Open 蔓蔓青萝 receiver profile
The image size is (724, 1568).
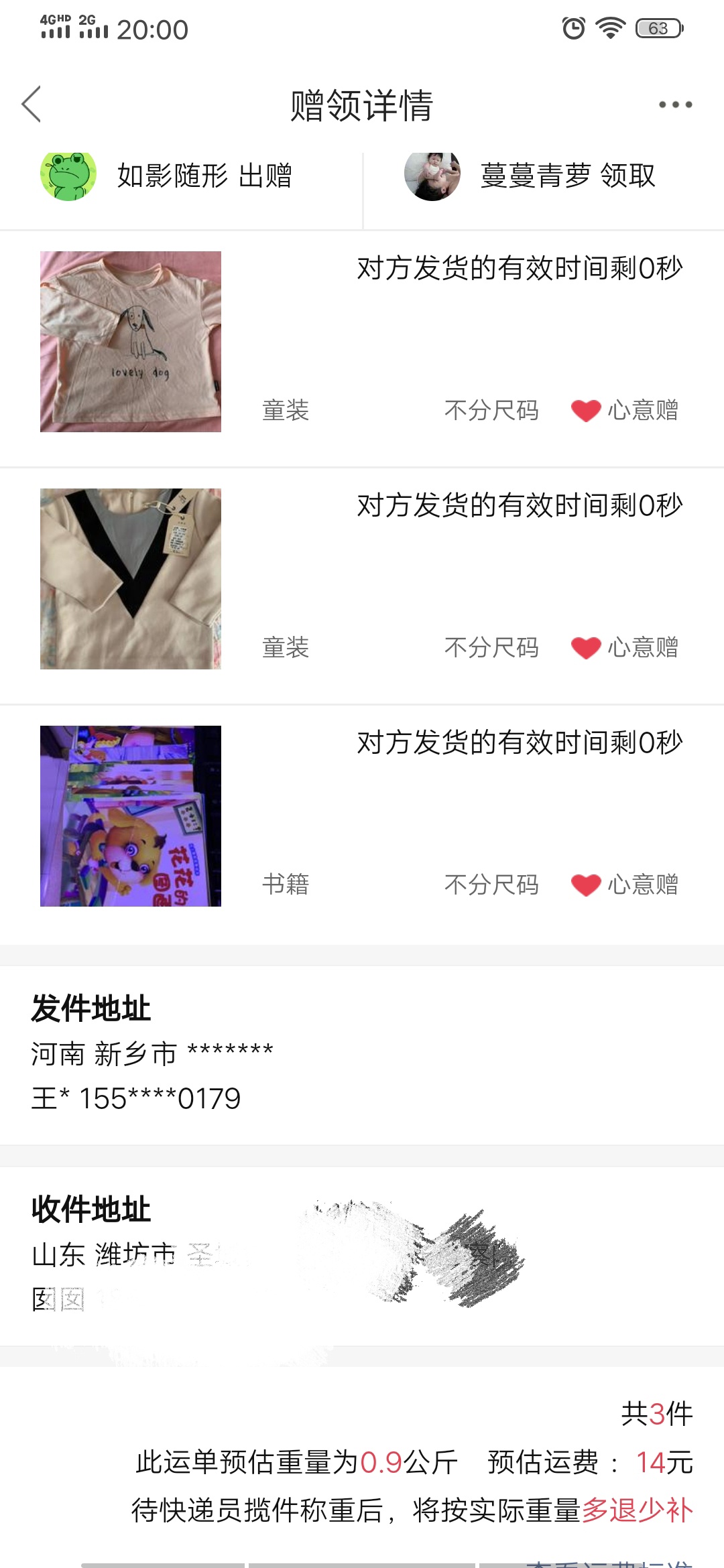[x=432, y=176]
